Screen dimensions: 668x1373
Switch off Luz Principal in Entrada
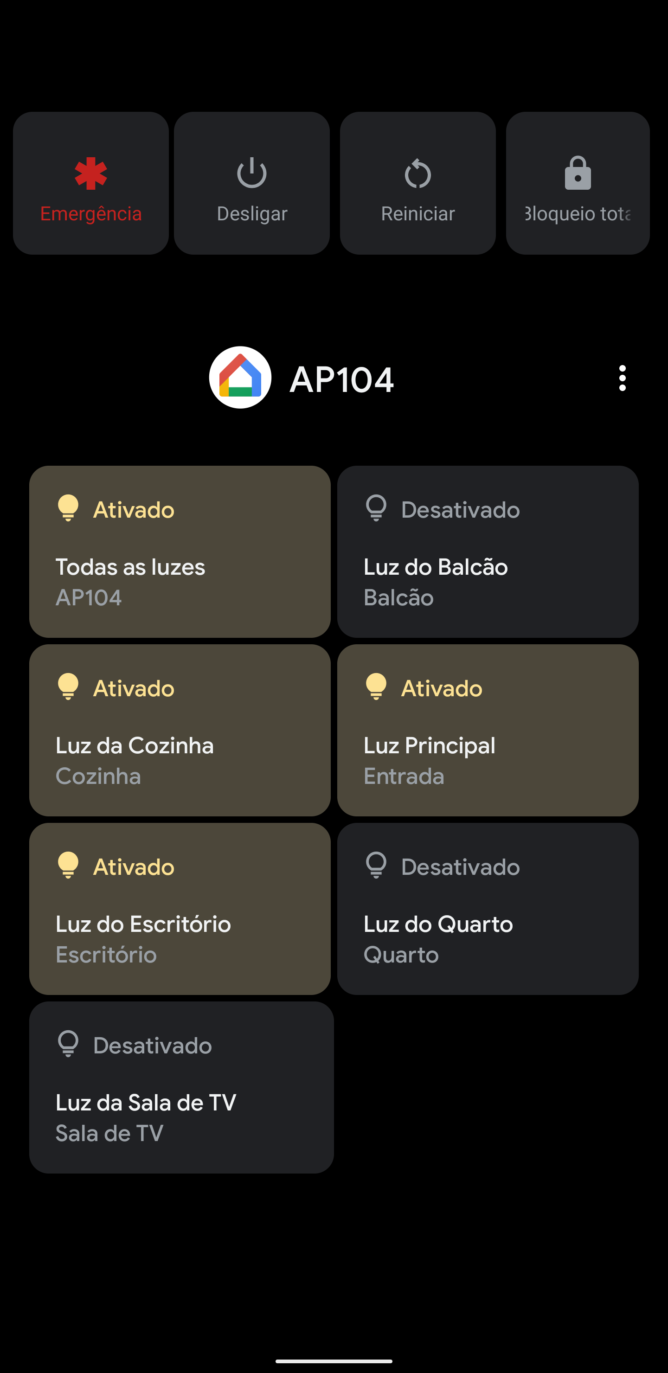tap(488, 730)
